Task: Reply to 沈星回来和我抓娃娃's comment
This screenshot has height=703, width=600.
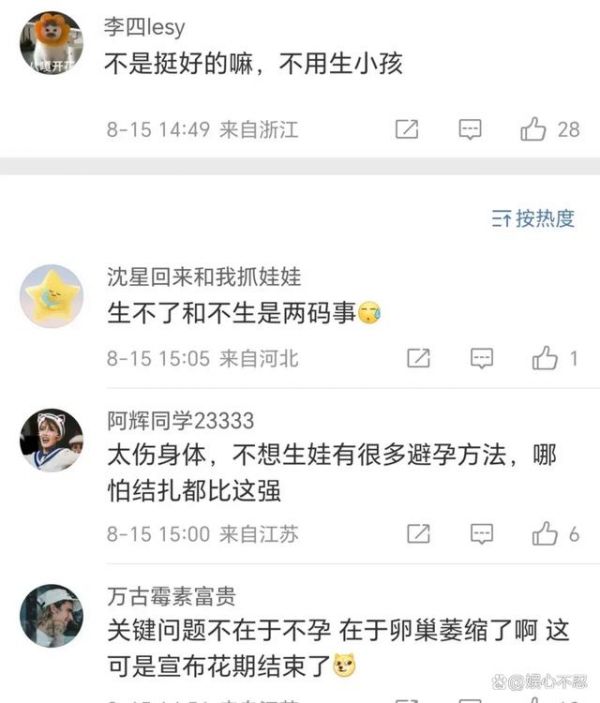Action: 482,358
